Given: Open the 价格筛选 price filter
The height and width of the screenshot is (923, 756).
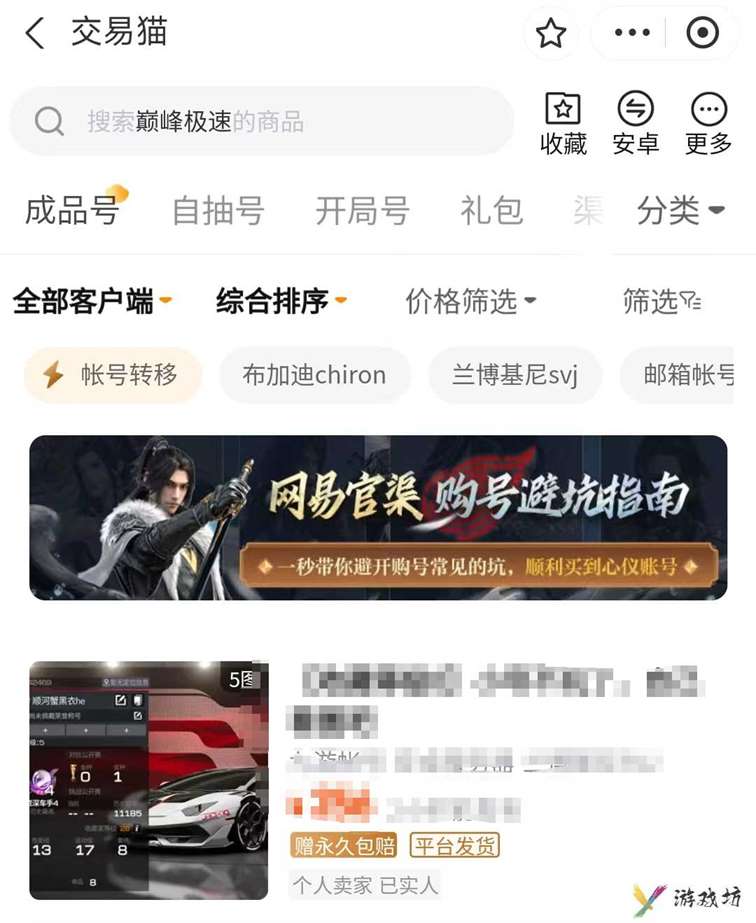Looking at the screenshot, I should pos(470,300).
